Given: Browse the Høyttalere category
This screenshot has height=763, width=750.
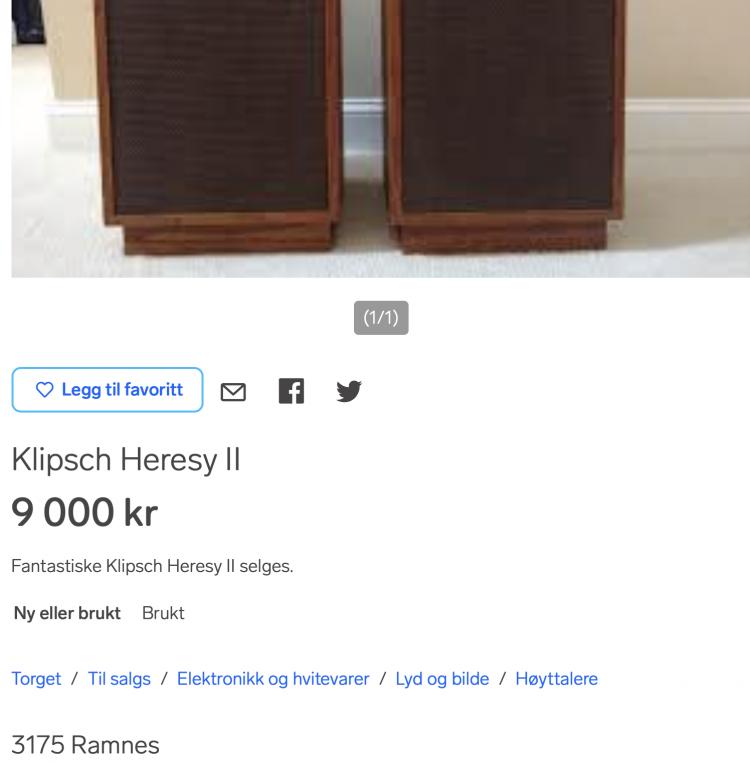Looking at the screenshot, I should [556, 678].
